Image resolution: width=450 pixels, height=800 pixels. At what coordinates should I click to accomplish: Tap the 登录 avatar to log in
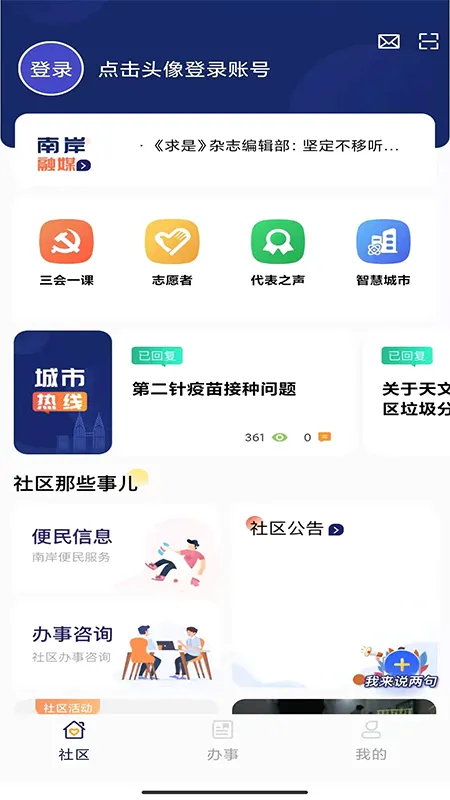[x=51, y=69]
